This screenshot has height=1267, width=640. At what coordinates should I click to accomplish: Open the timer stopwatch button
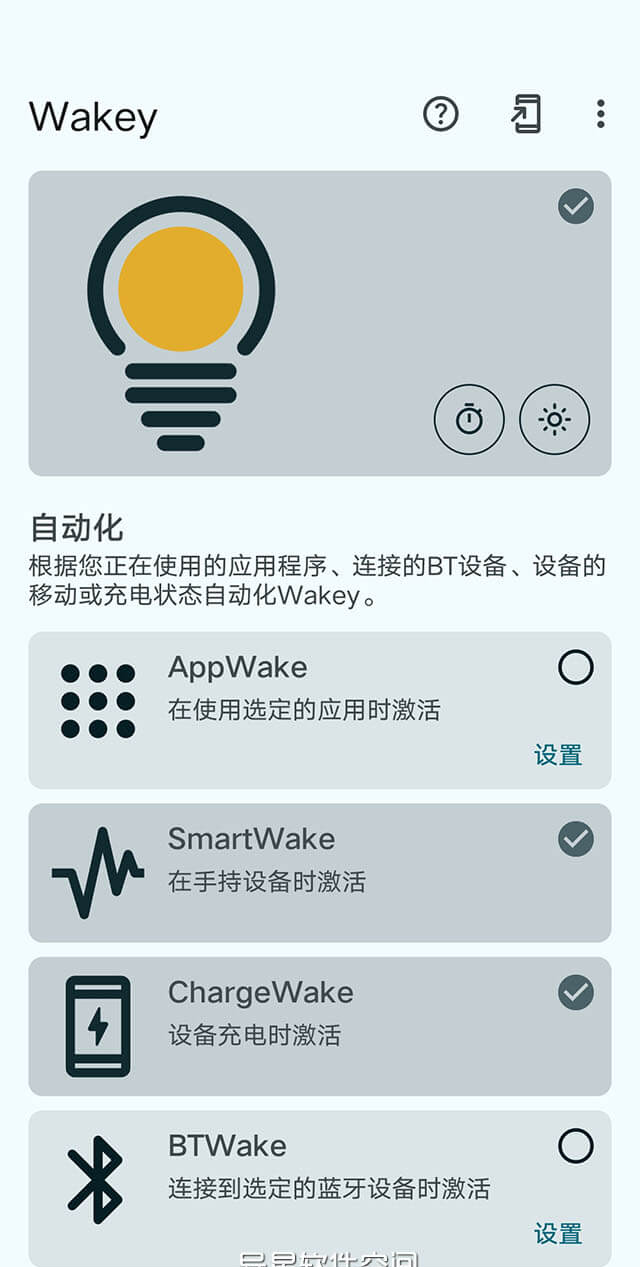(469, 420)
